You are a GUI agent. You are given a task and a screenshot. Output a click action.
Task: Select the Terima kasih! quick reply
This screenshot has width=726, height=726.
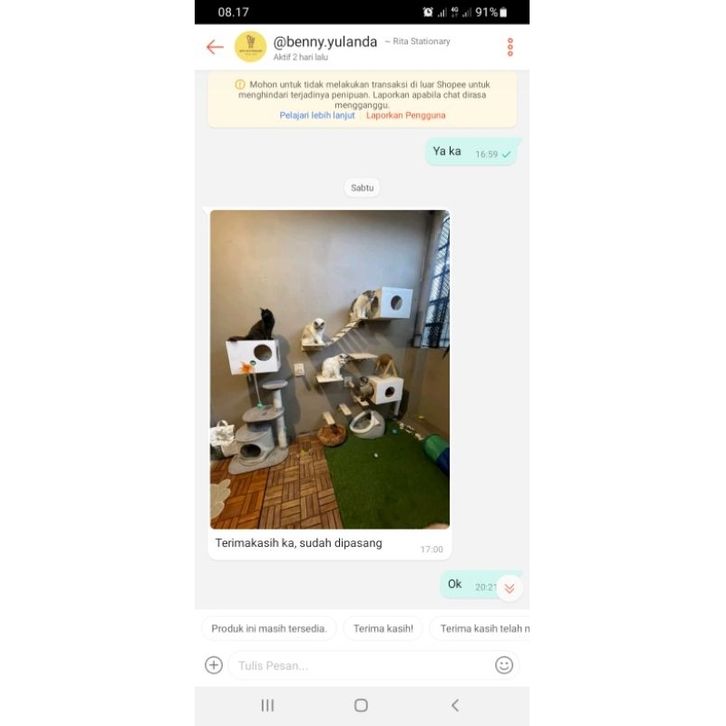click(x=383, y=629)
